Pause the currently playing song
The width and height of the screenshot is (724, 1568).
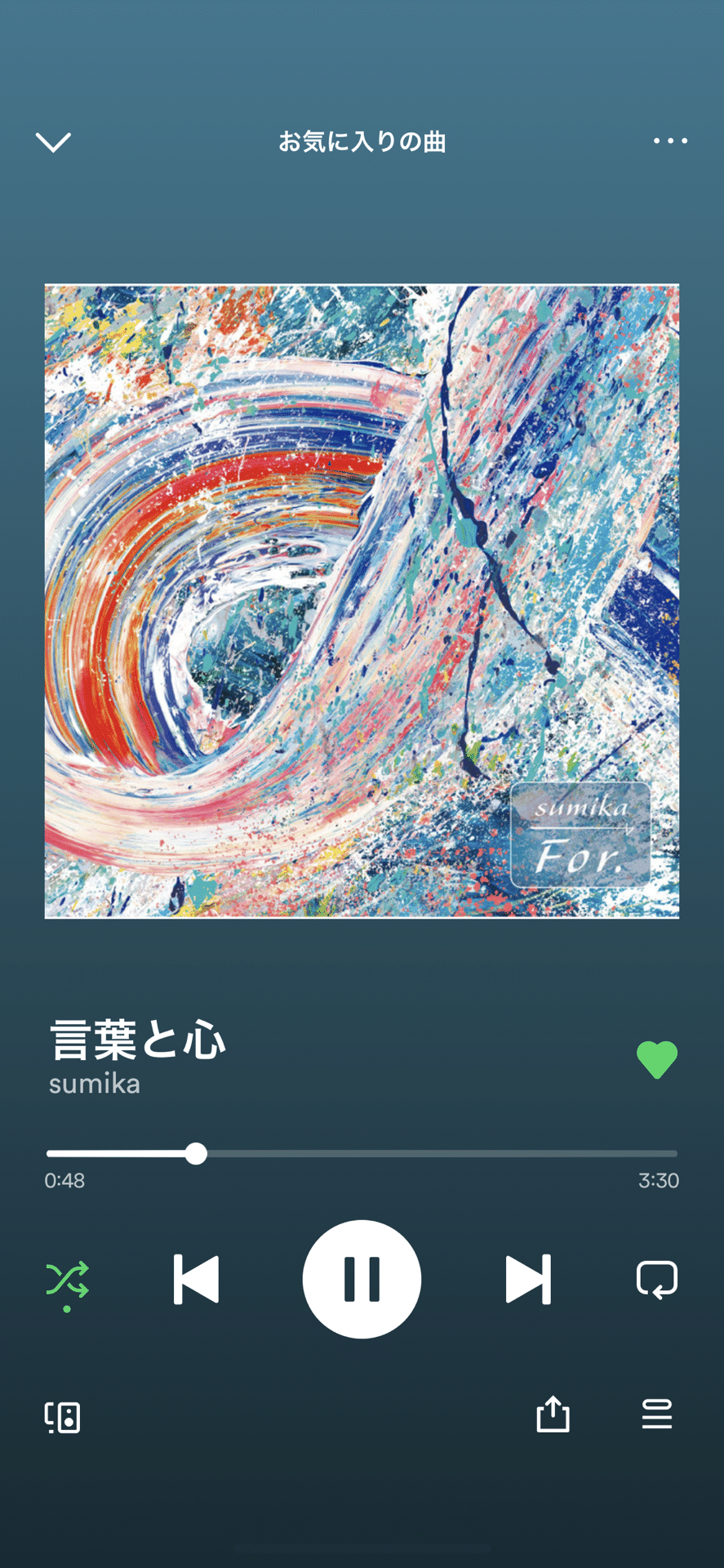[362, 1279]
